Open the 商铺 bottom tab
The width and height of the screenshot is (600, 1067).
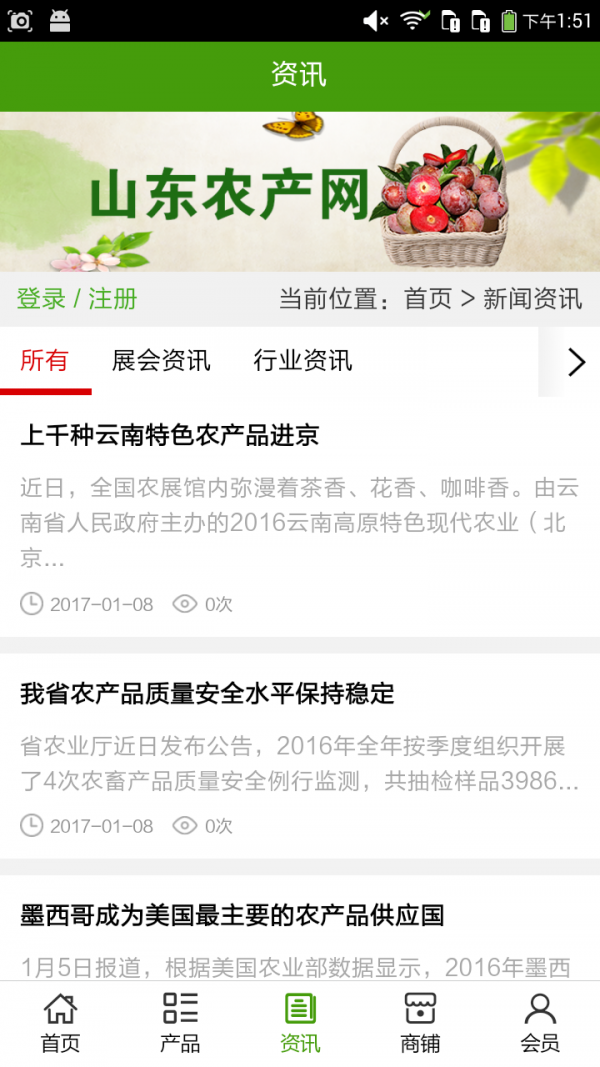pos(420,1023)
